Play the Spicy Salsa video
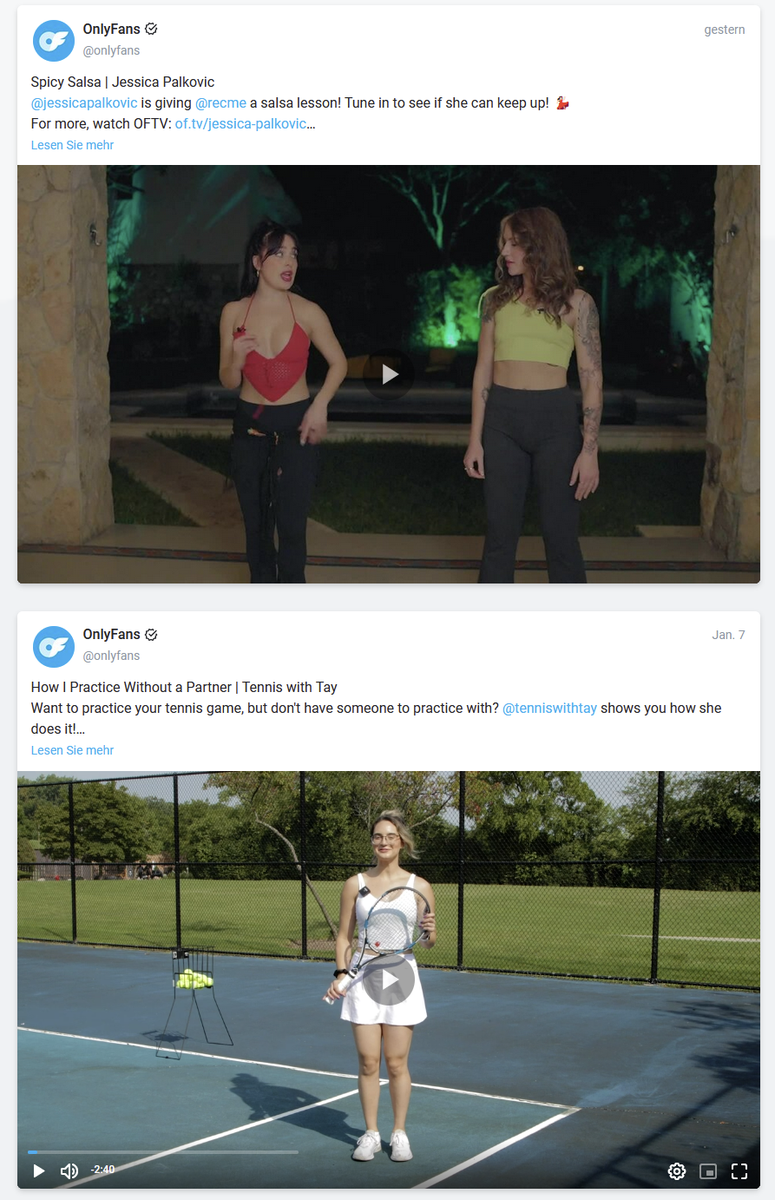This screenshot has width=775, height=1200. click(x=389, y=374)
